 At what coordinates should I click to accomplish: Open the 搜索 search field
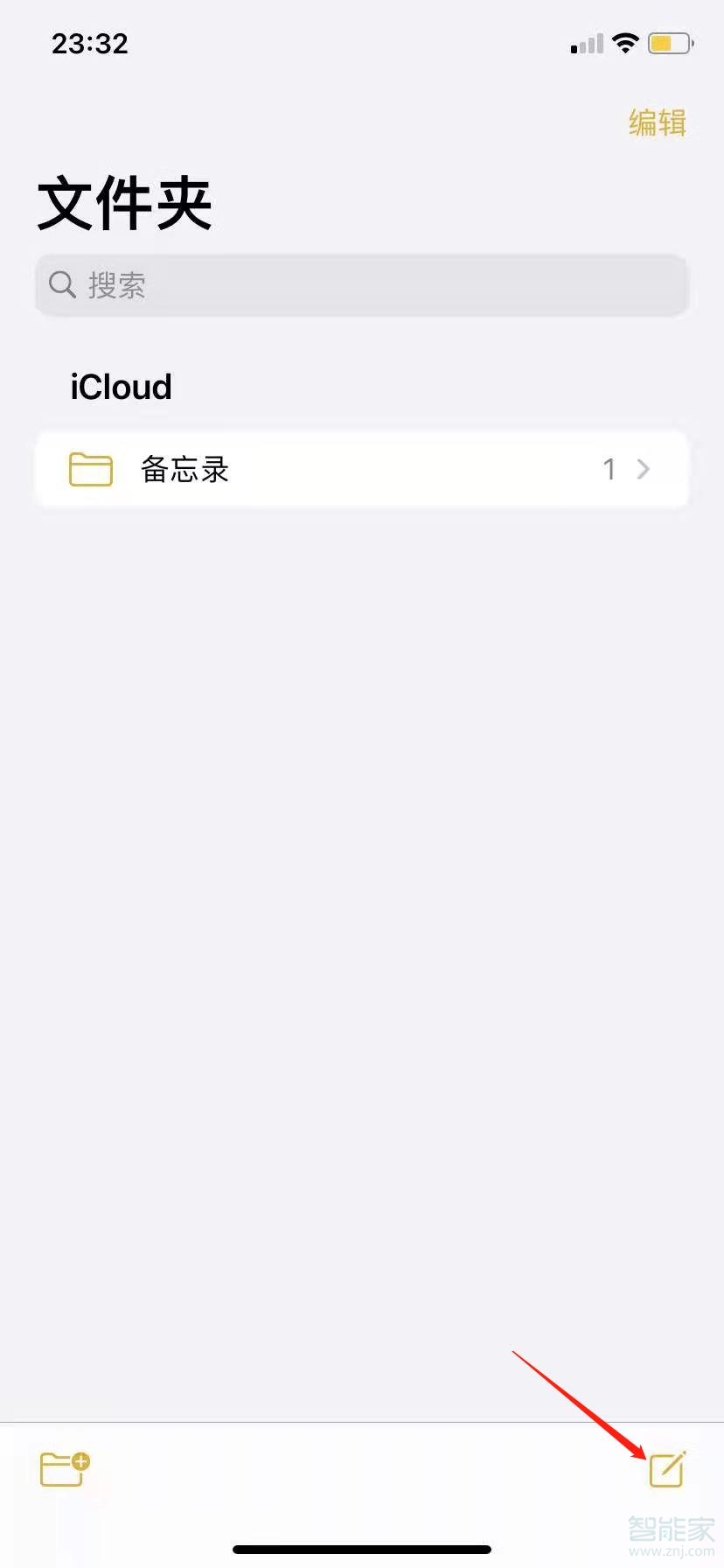point(362,284)
